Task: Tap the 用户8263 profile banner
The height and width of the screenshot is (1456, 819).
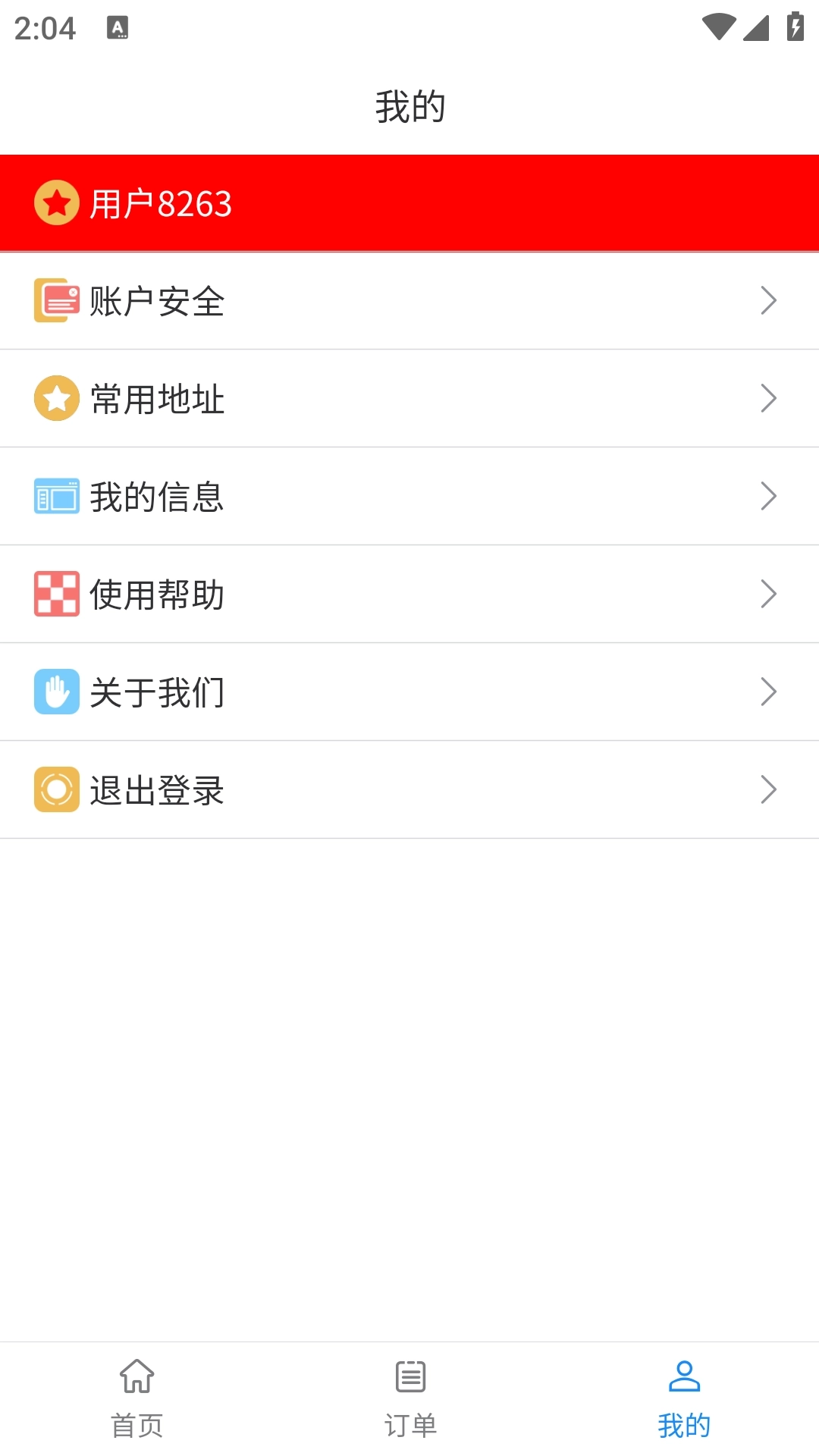Action: (x=409, y=203)
